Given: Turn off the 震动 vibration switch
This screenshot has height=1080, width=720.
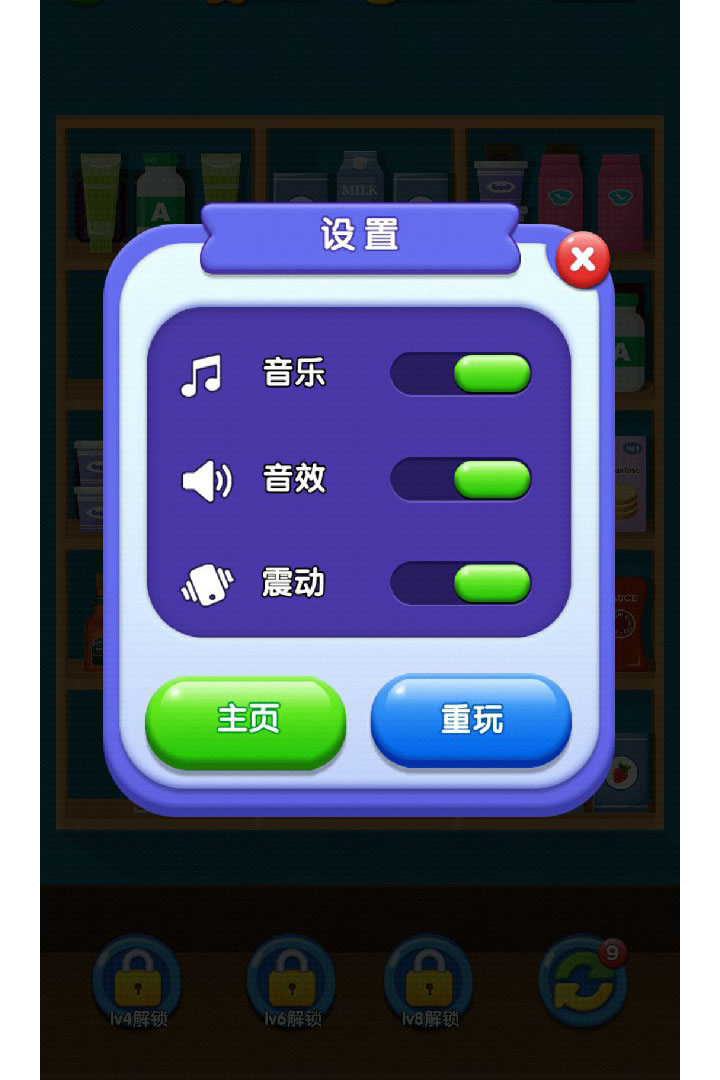Looking at the screenshot, I should click(x=461, y=583).
